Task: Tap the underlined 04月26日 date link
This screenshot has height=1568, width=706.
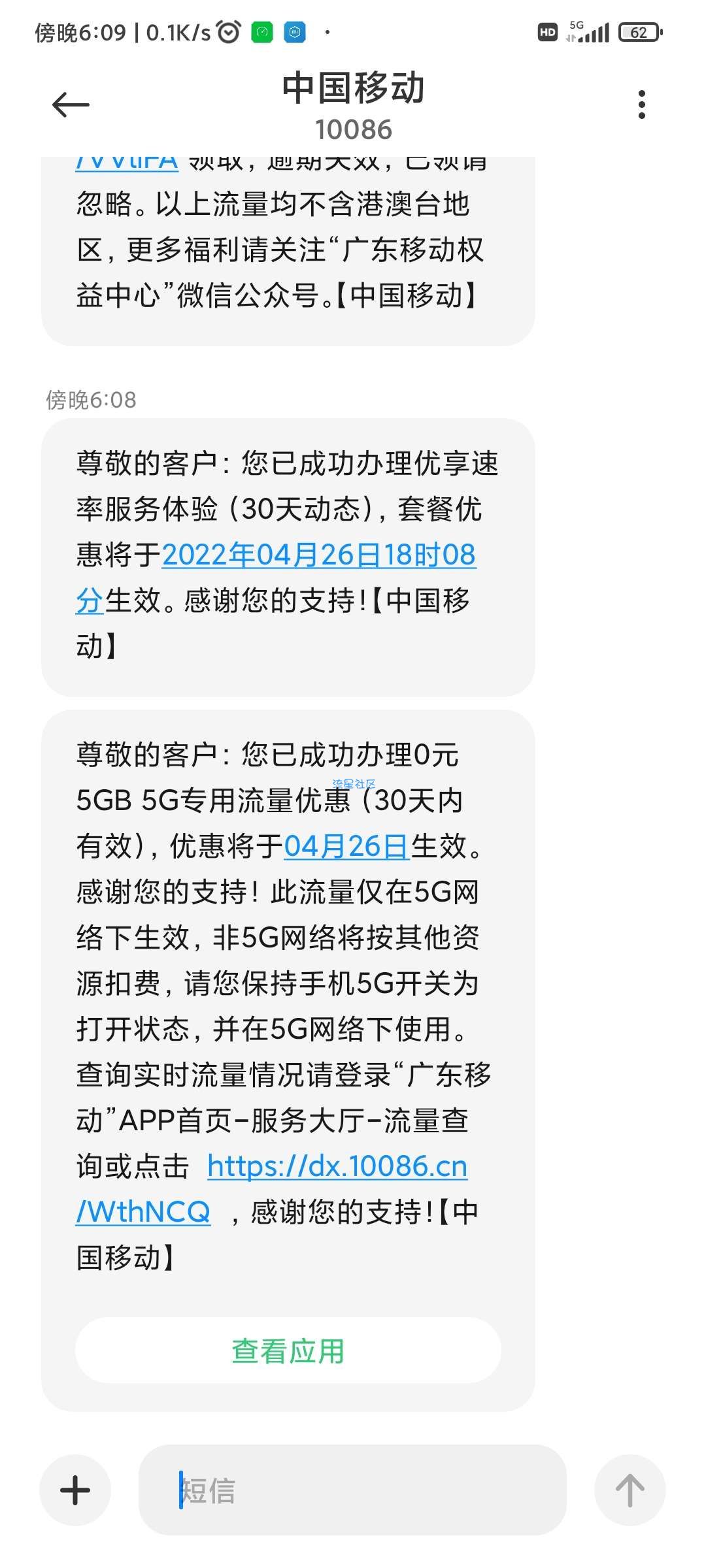Action: tap(346, 847)
